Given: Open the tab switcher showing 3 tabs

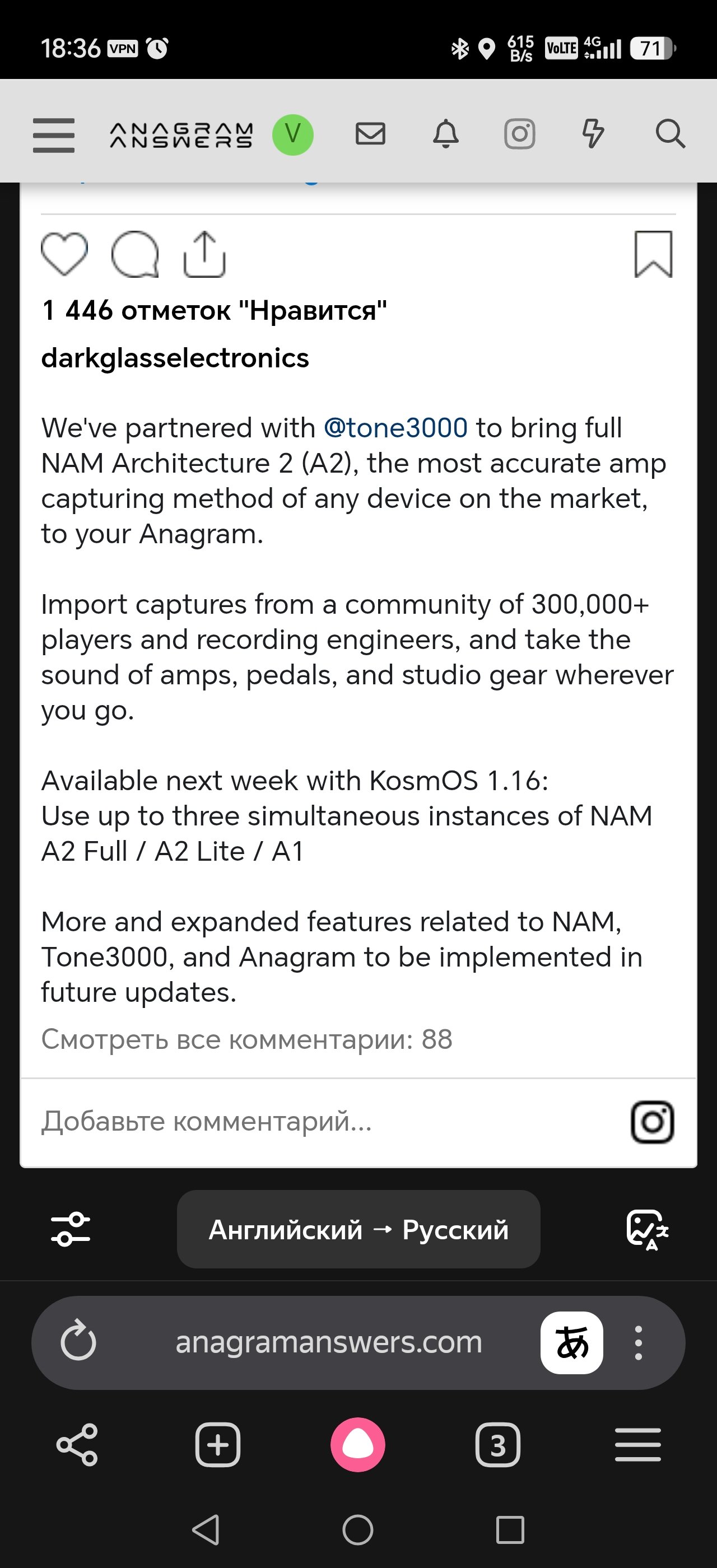Looking at the screenshot, I should click(498, 1445).
